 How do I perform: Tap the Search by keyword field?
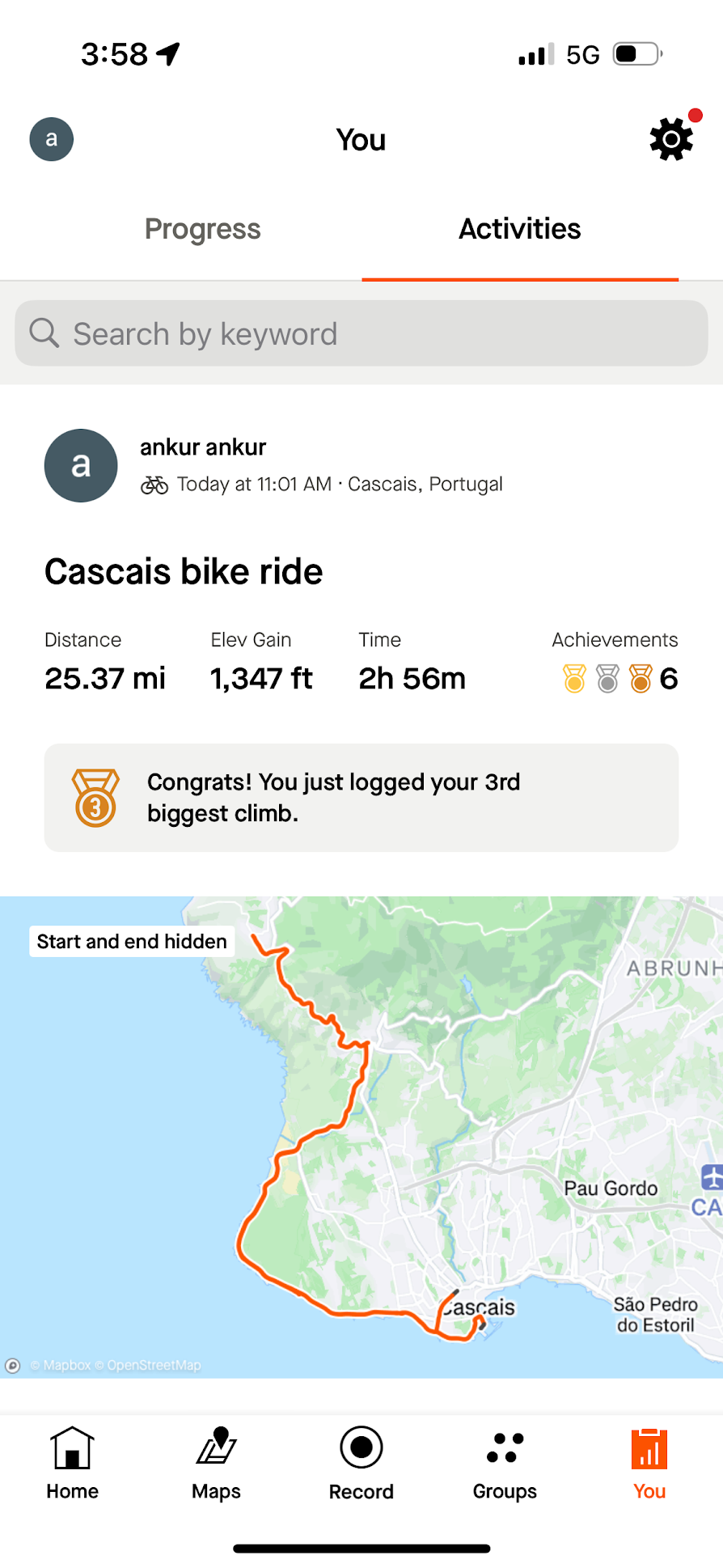pos(361,333)
